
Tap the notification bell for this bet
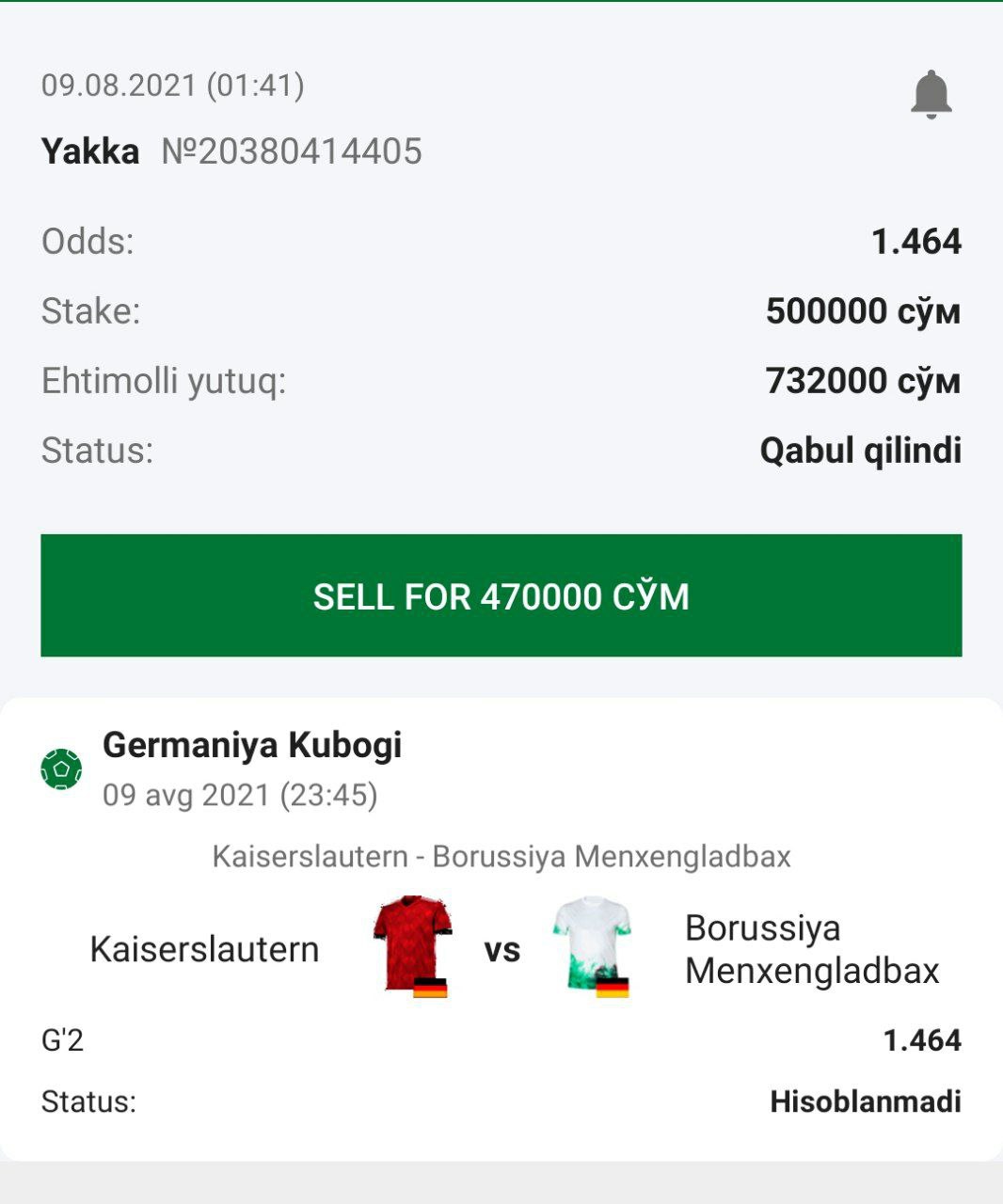click(x=931, y=94)
